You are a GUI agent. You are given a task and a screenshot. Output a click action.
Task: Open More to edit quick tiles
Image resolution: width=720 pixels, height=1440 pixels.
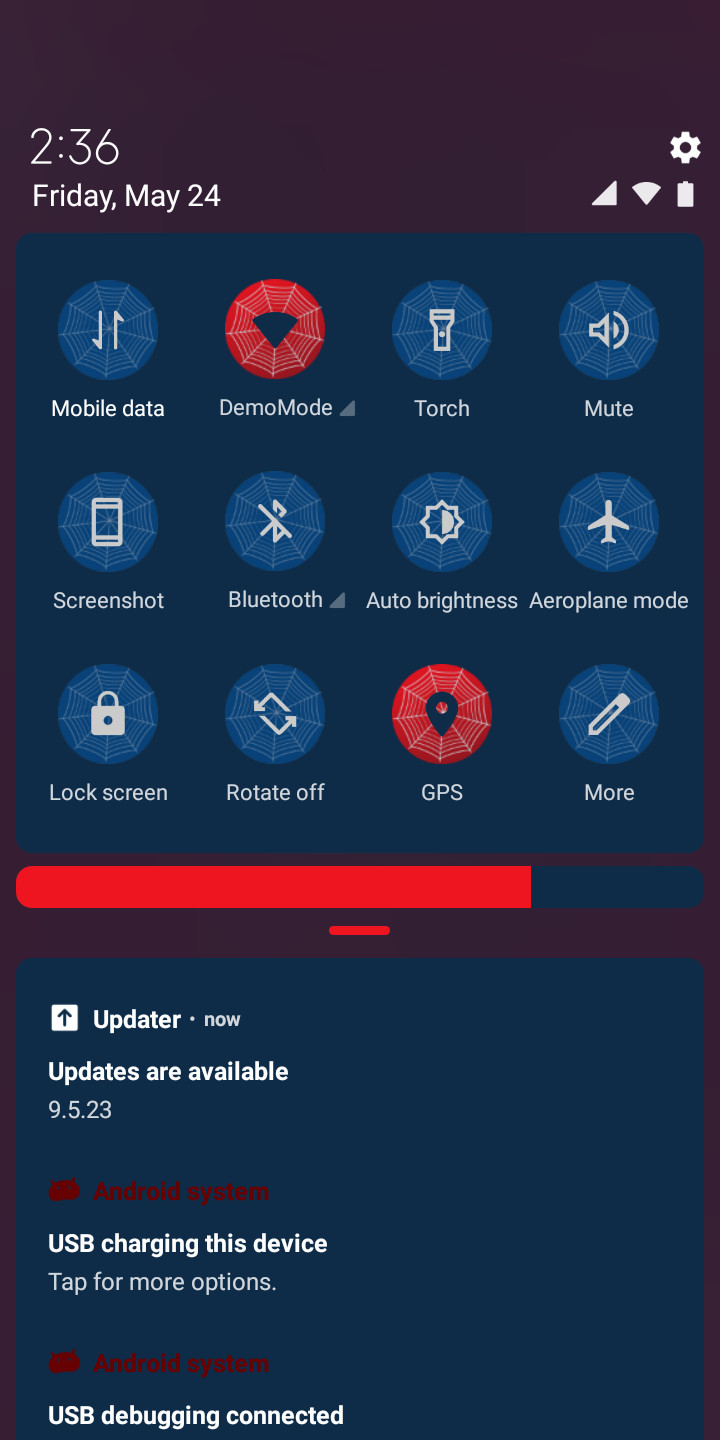tap(609, 713)
